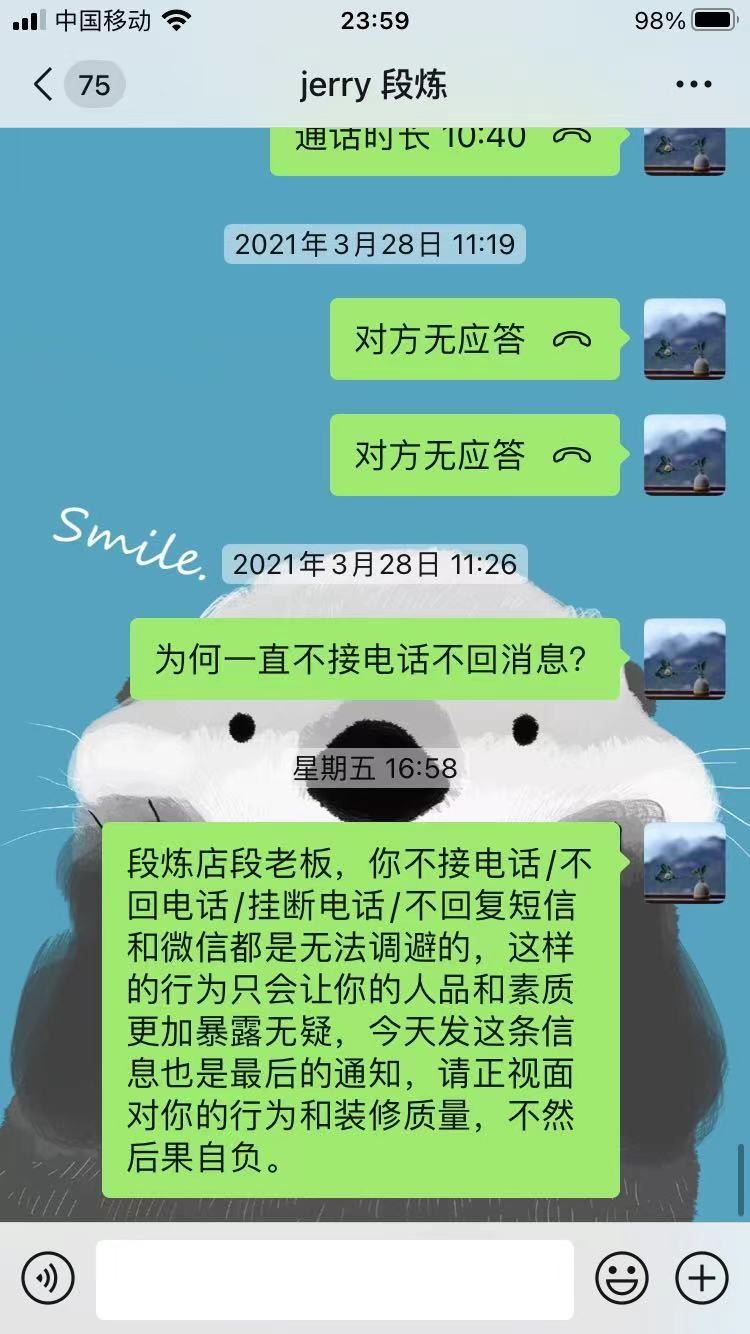Tap avatar beside the 11:26 question message
The width and height of the screenshot is (750, 1334).
pyautogui.click(x=684, y=658)
